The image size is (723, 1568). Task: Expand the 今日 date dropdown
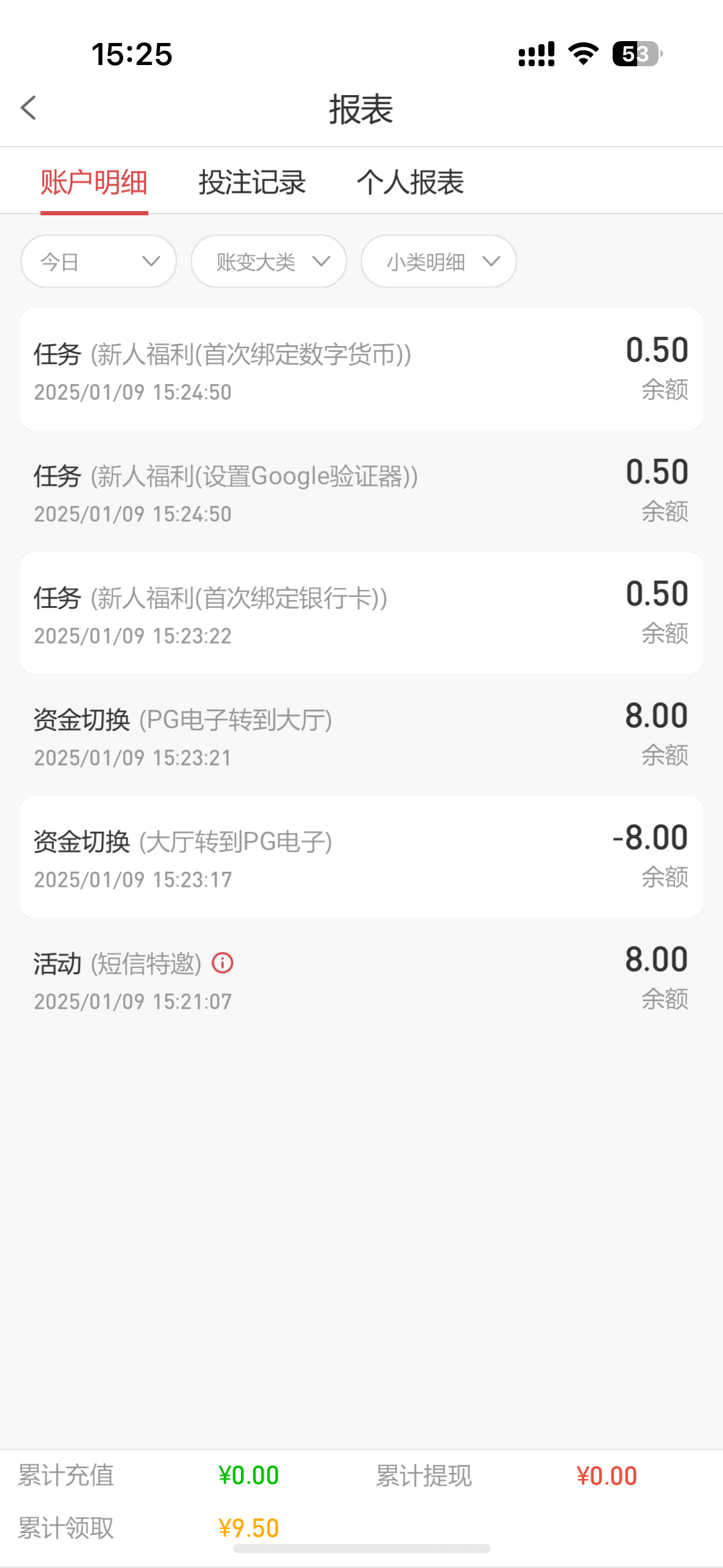99,261
